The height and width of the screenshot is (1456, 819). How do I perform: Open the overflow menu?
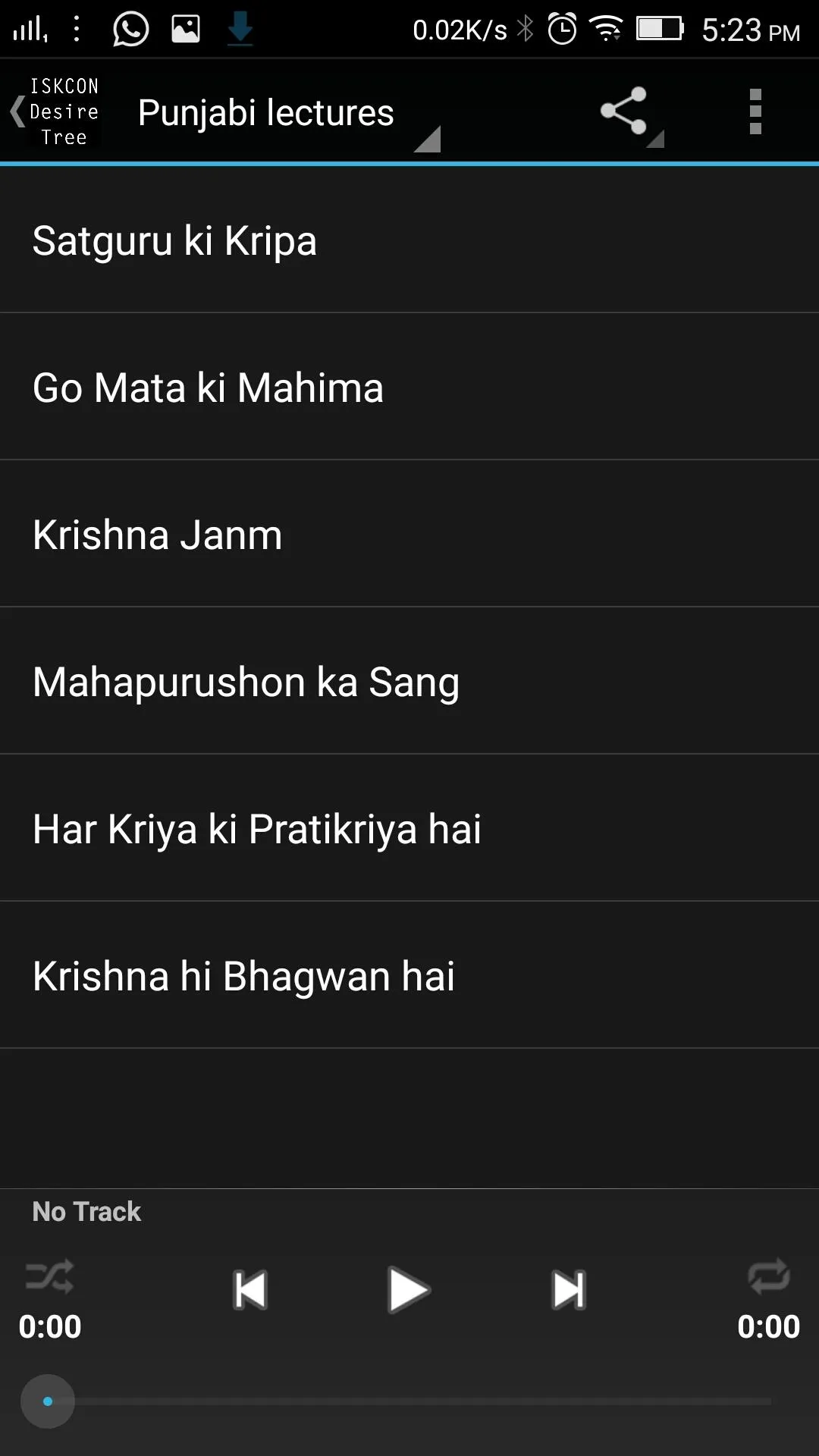pyautogui.click(x=755, y=112)
